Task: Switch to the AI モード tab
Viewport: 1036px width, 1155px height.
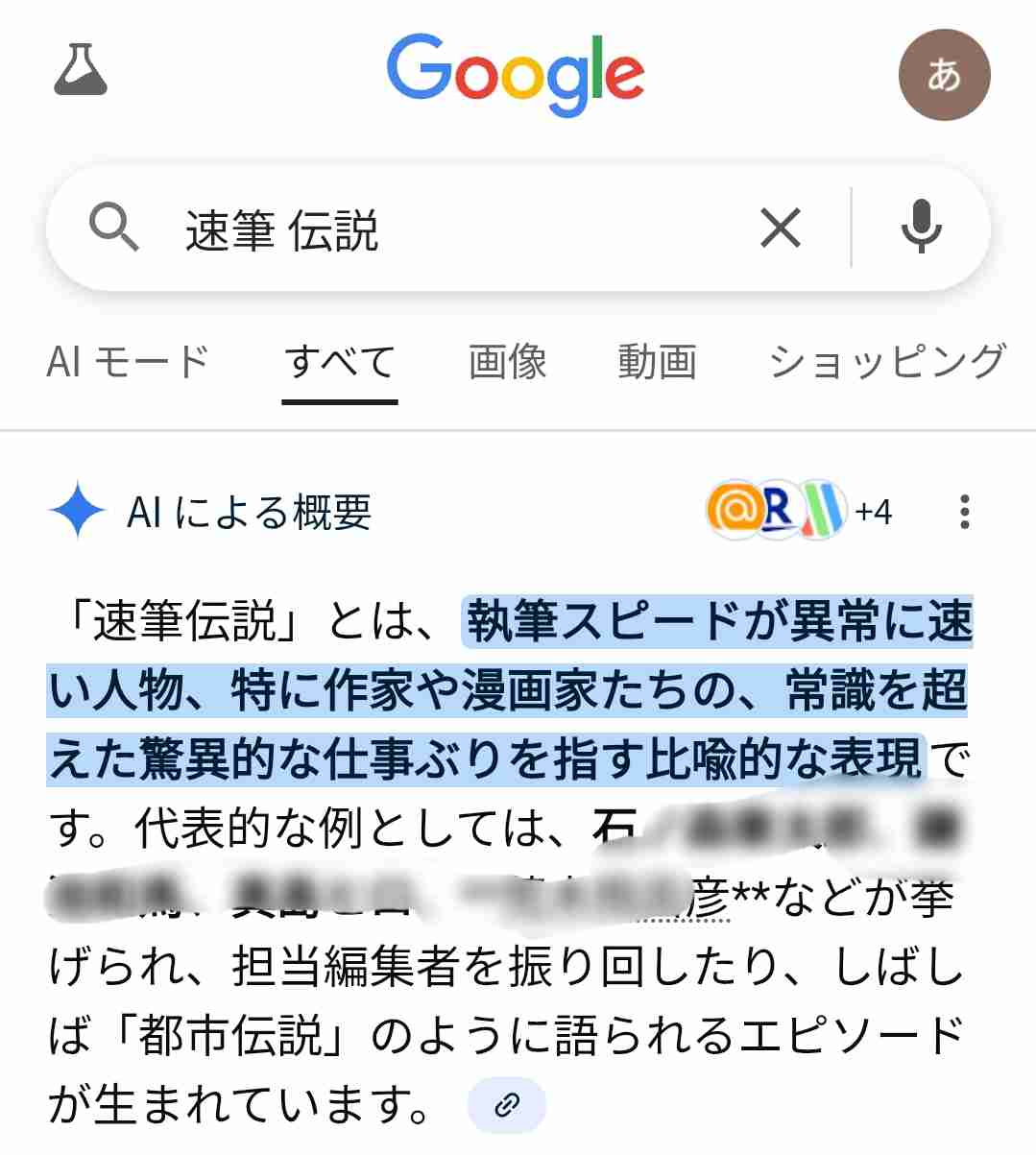Action: (x=128, y=362)
